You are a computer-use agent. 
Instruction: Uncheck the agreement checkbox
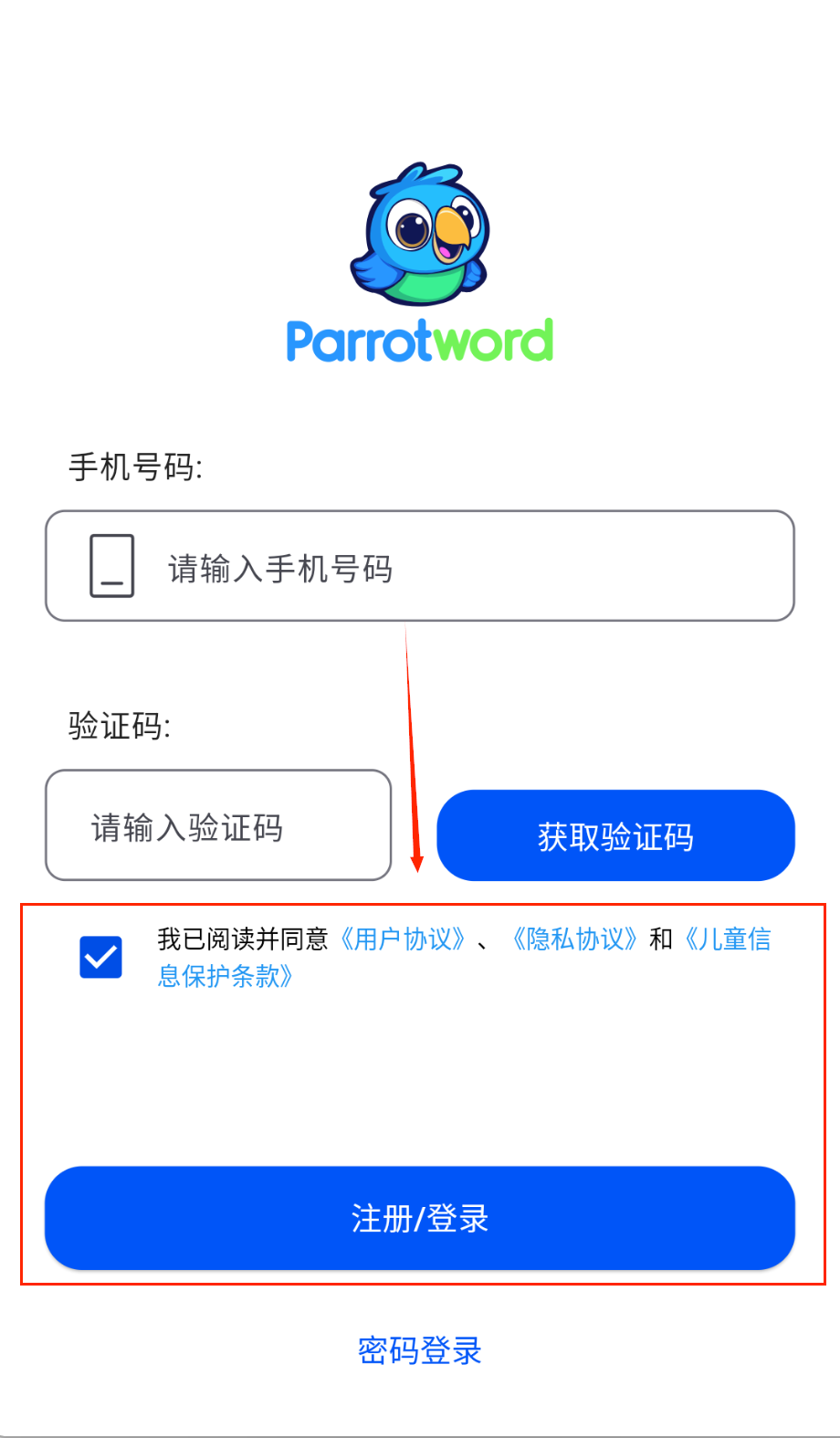coord(101,957)
